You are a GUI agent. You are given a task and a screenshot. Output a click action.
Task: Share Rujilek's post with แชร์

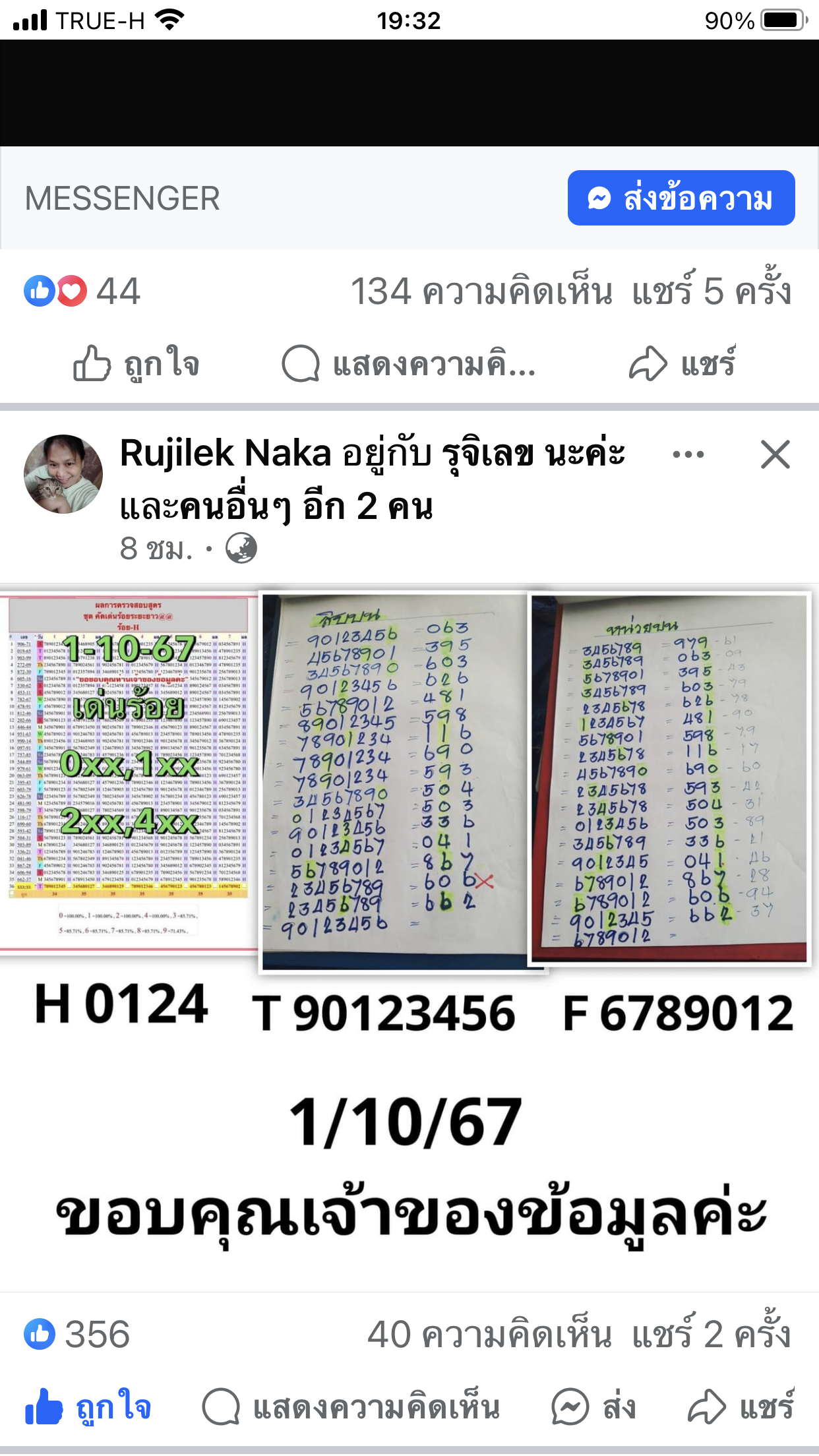point(741,1408)
